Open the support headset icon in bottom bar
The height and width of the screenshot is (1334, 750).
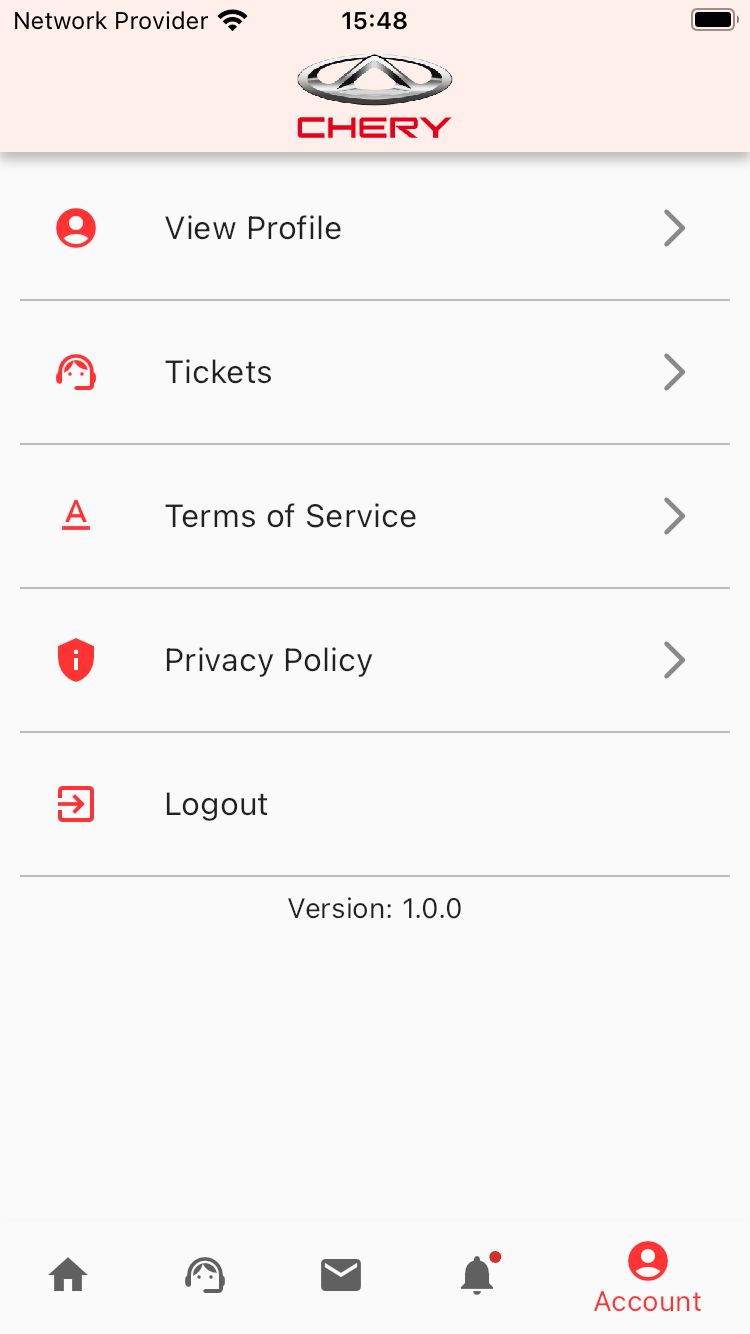(x=205, y=1274)
